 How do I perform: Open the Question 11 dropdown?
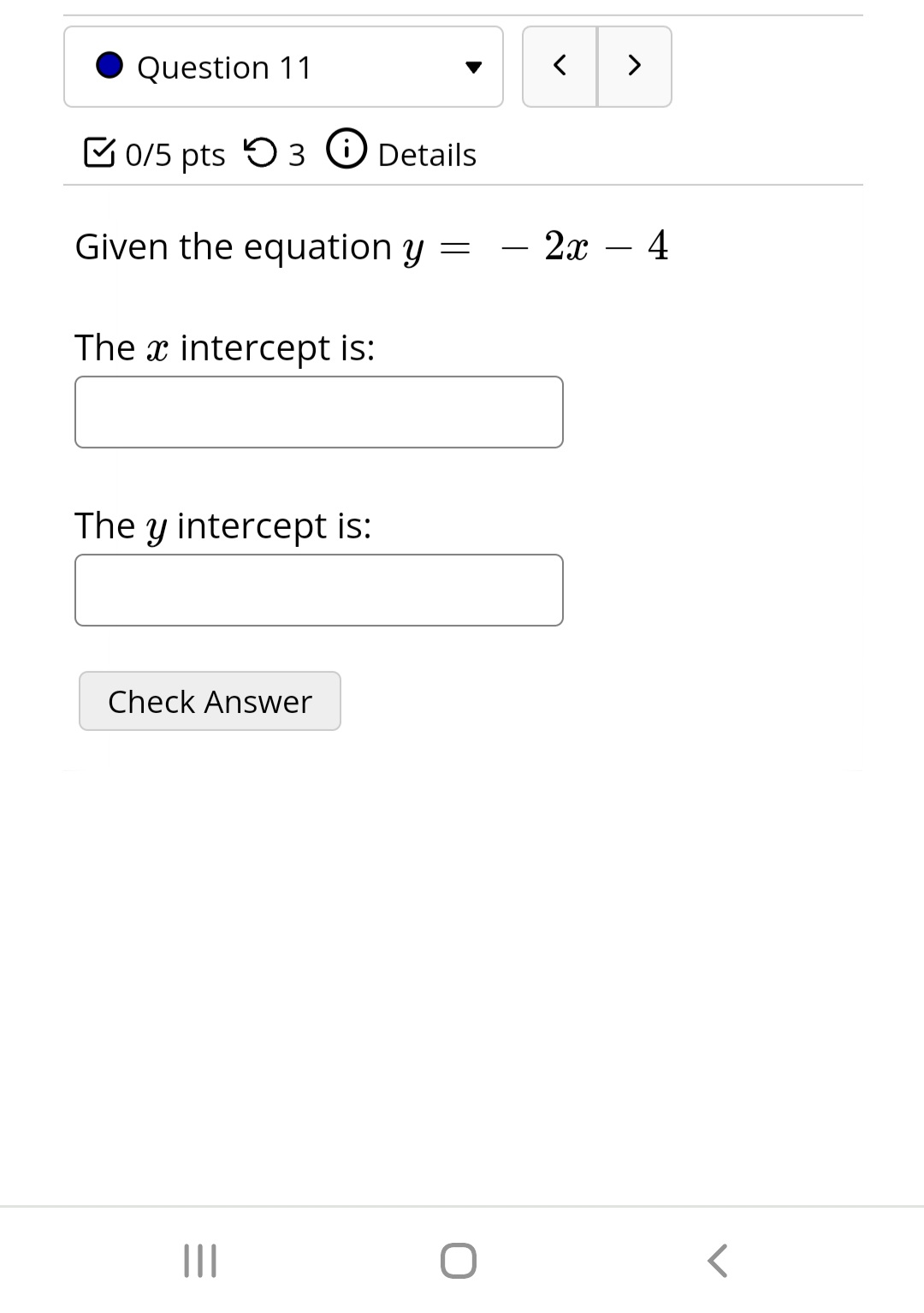pos(283,67)
